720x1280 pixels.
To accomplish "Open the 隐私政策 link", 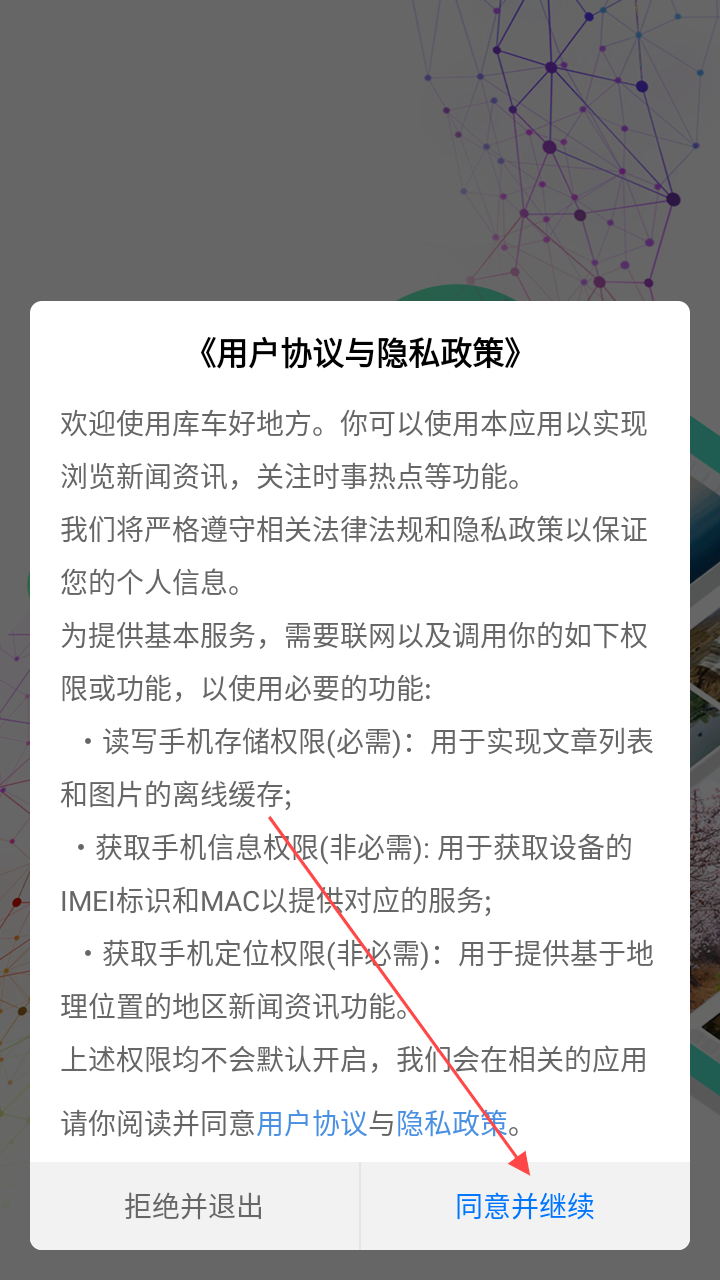I will pyautogui.click(x=452, y=1123).
